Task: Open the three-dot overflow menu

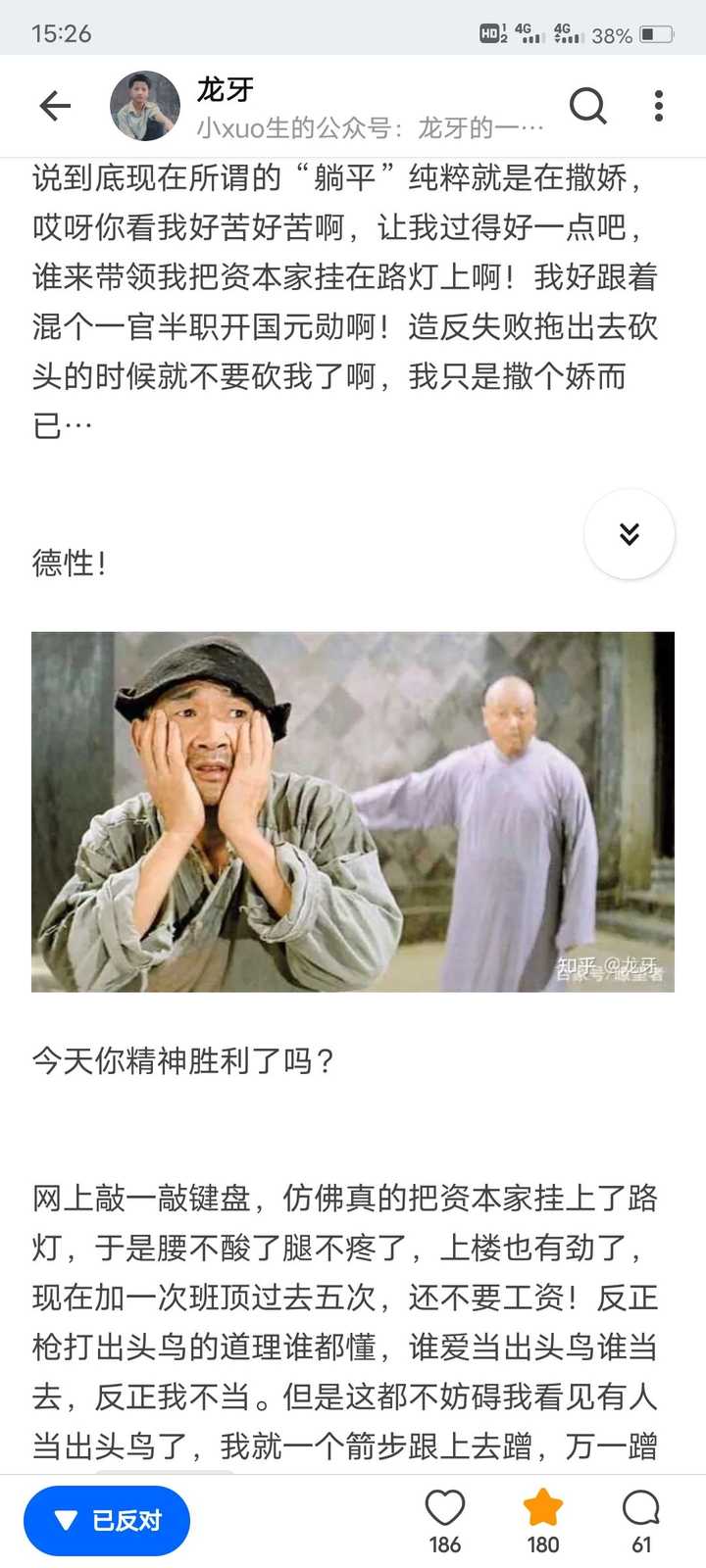Action: (x=659, y=106)
